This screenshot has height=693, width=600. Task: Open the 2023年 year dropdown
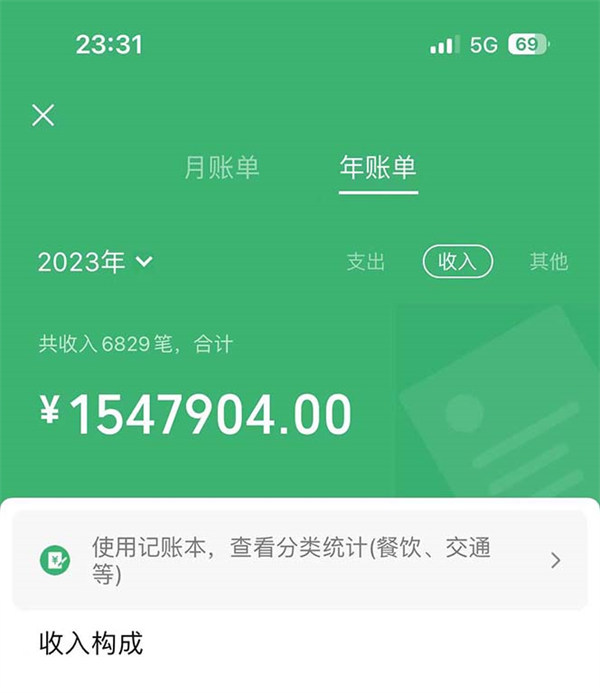(95, 262)
